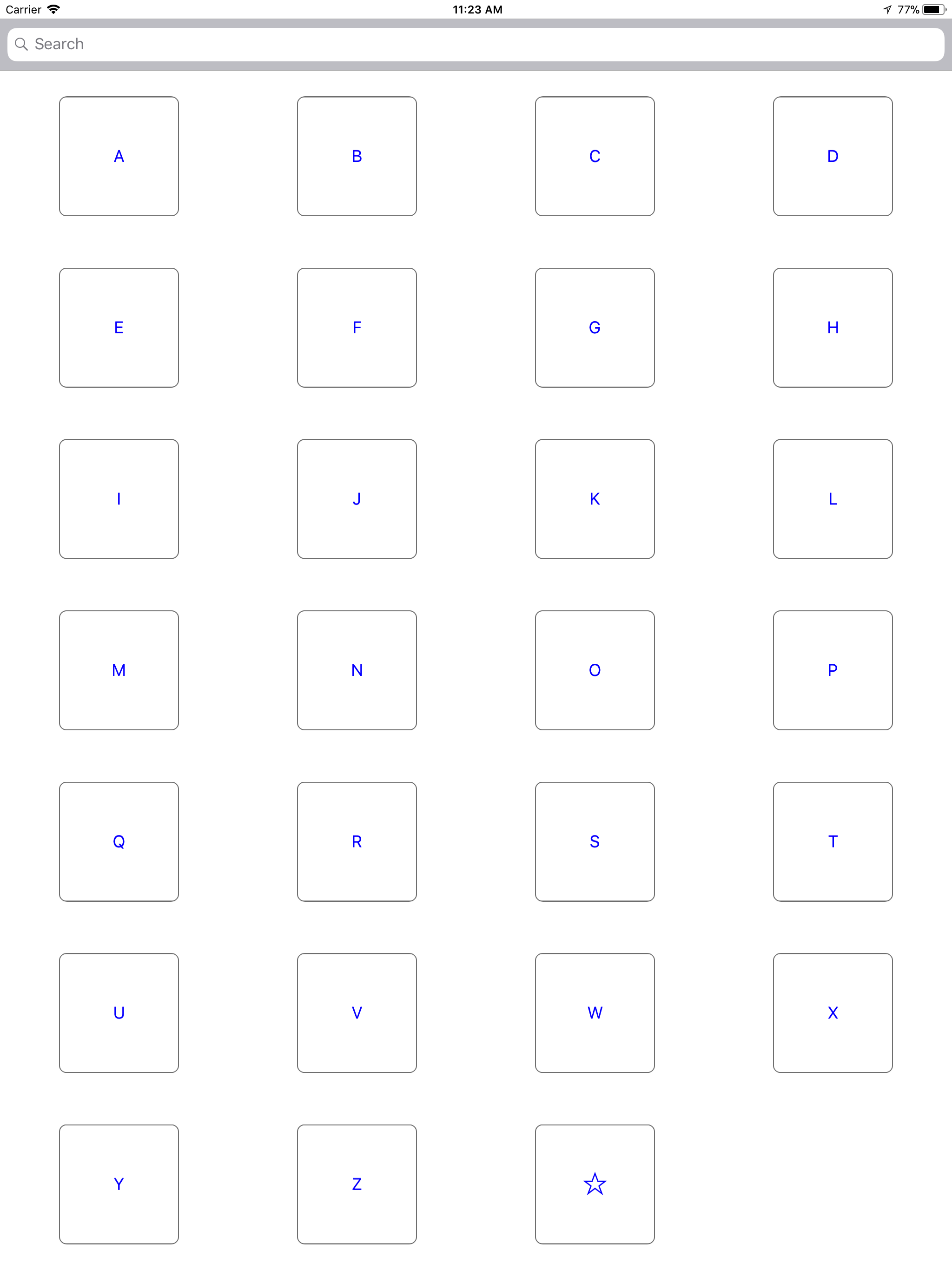The width and height of the screenshot is (952, 1270).
Task: Click the search magnifier icon
Action: tap(21, 44)
